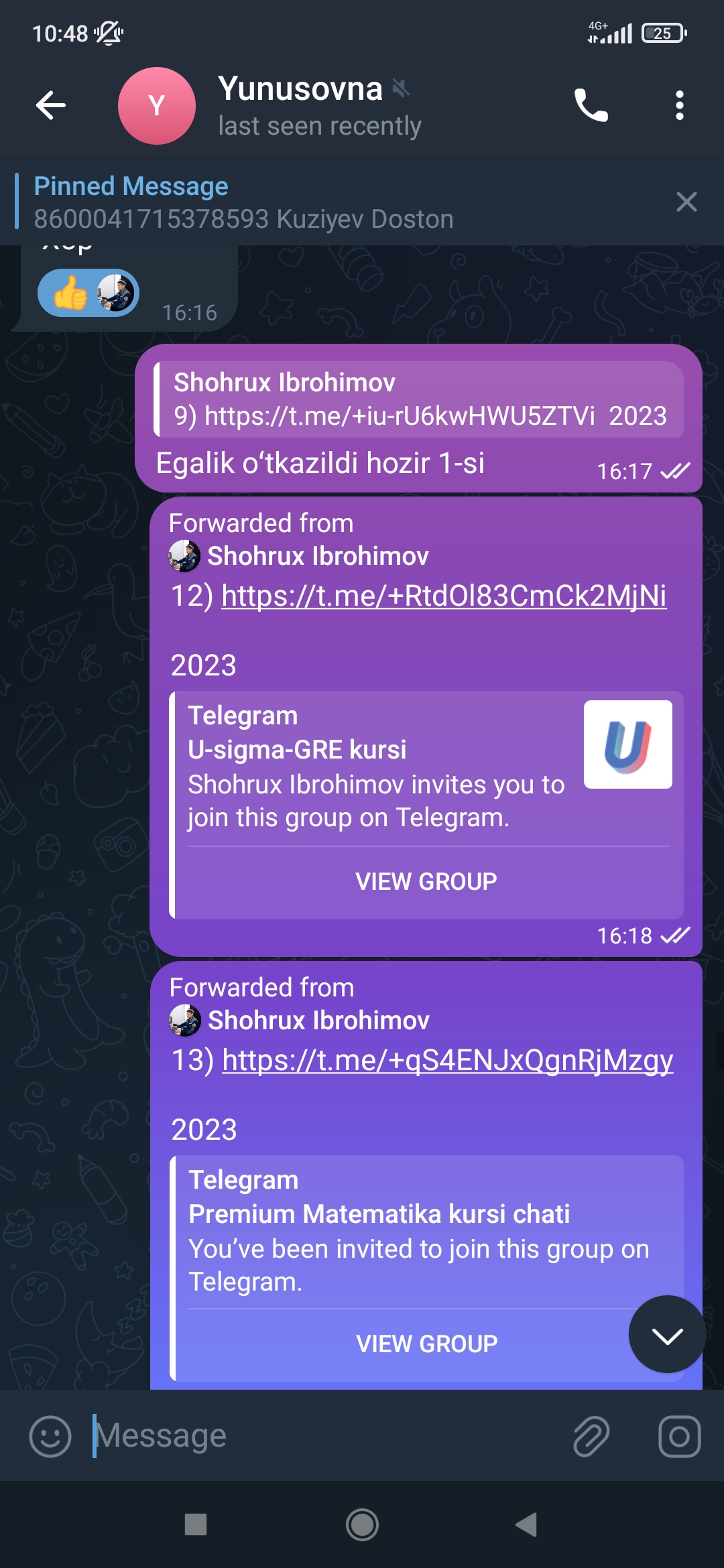Open the link labeled 12) t.me/+RtdOl83CmCk2MjNi

tap(444, 596)
